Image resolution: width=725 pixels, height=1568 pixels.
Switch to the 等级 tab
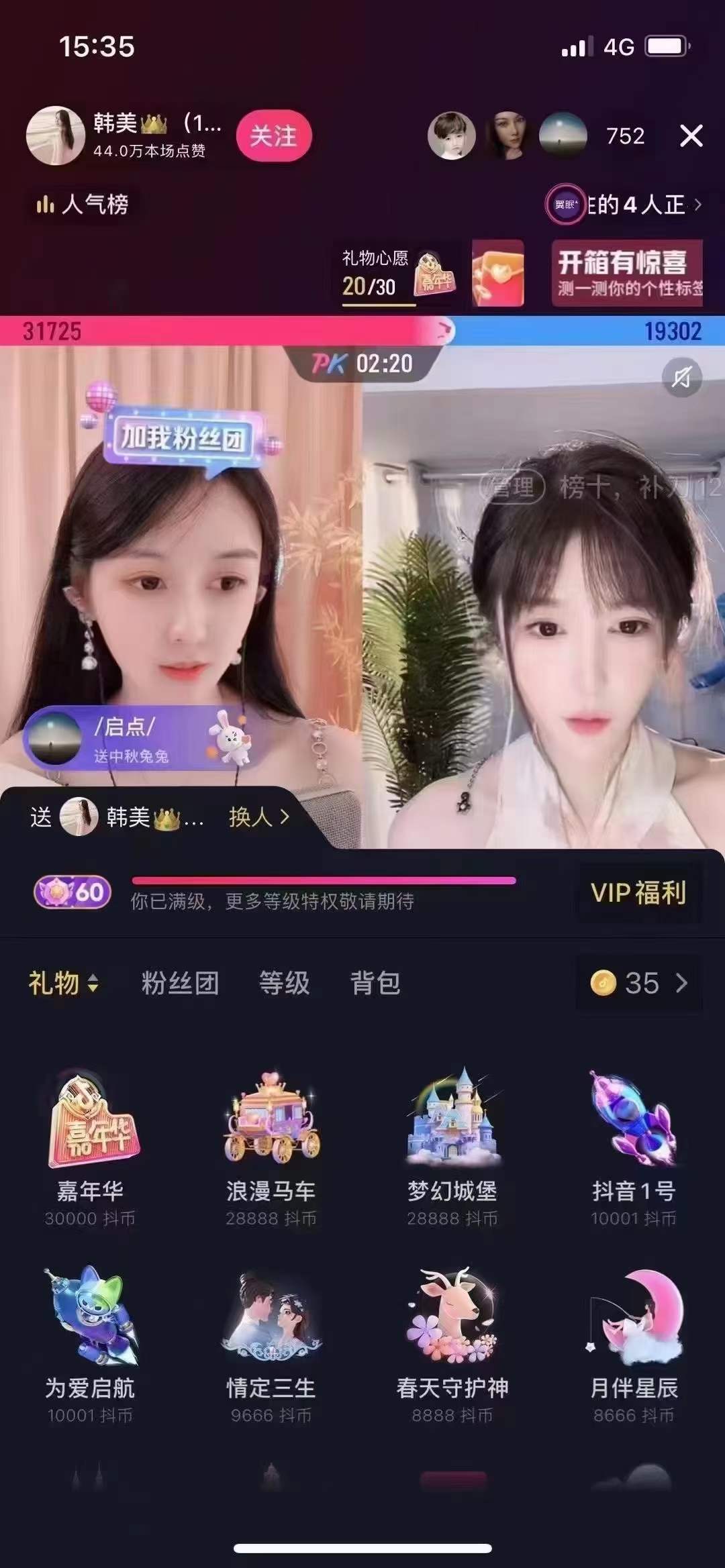point(284,984)
